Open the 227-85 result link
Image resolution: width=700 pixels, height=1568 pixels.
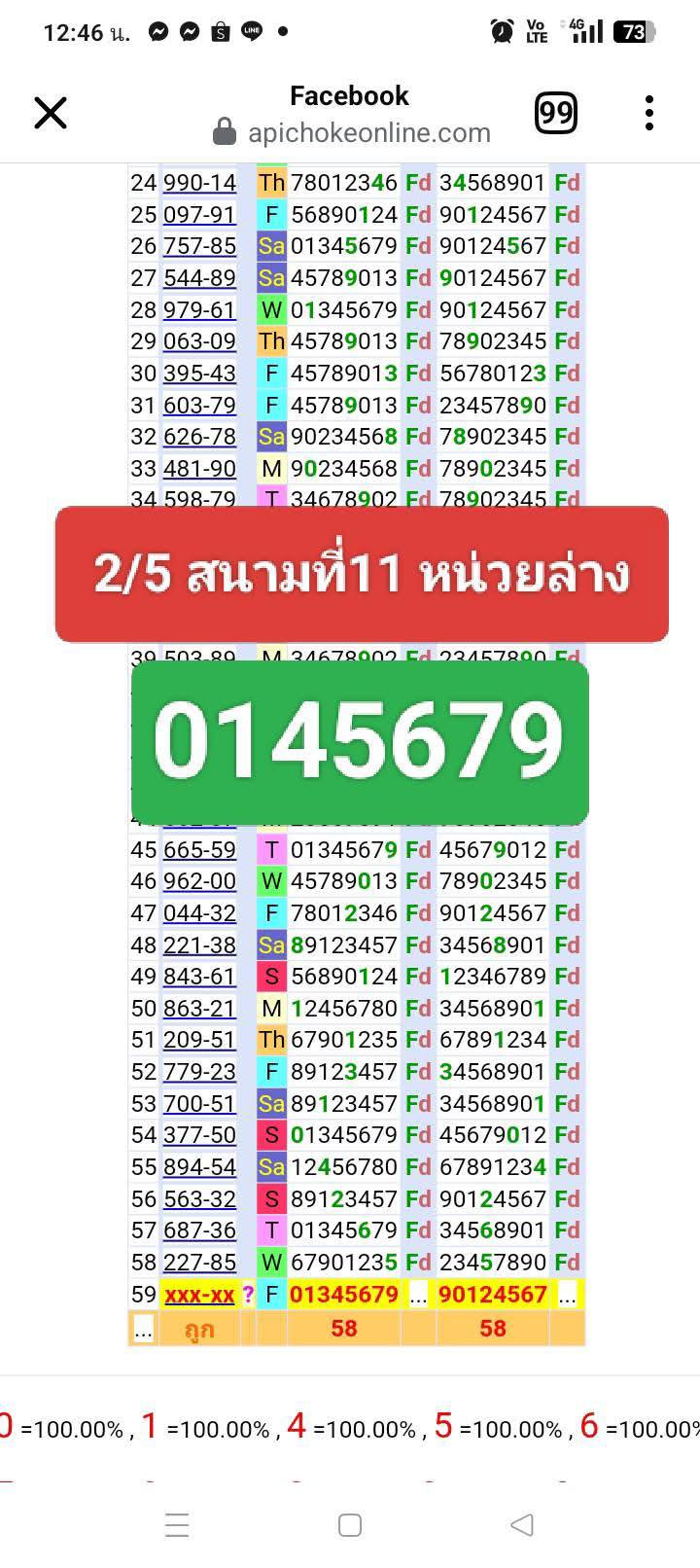(x=199, y=1263)
